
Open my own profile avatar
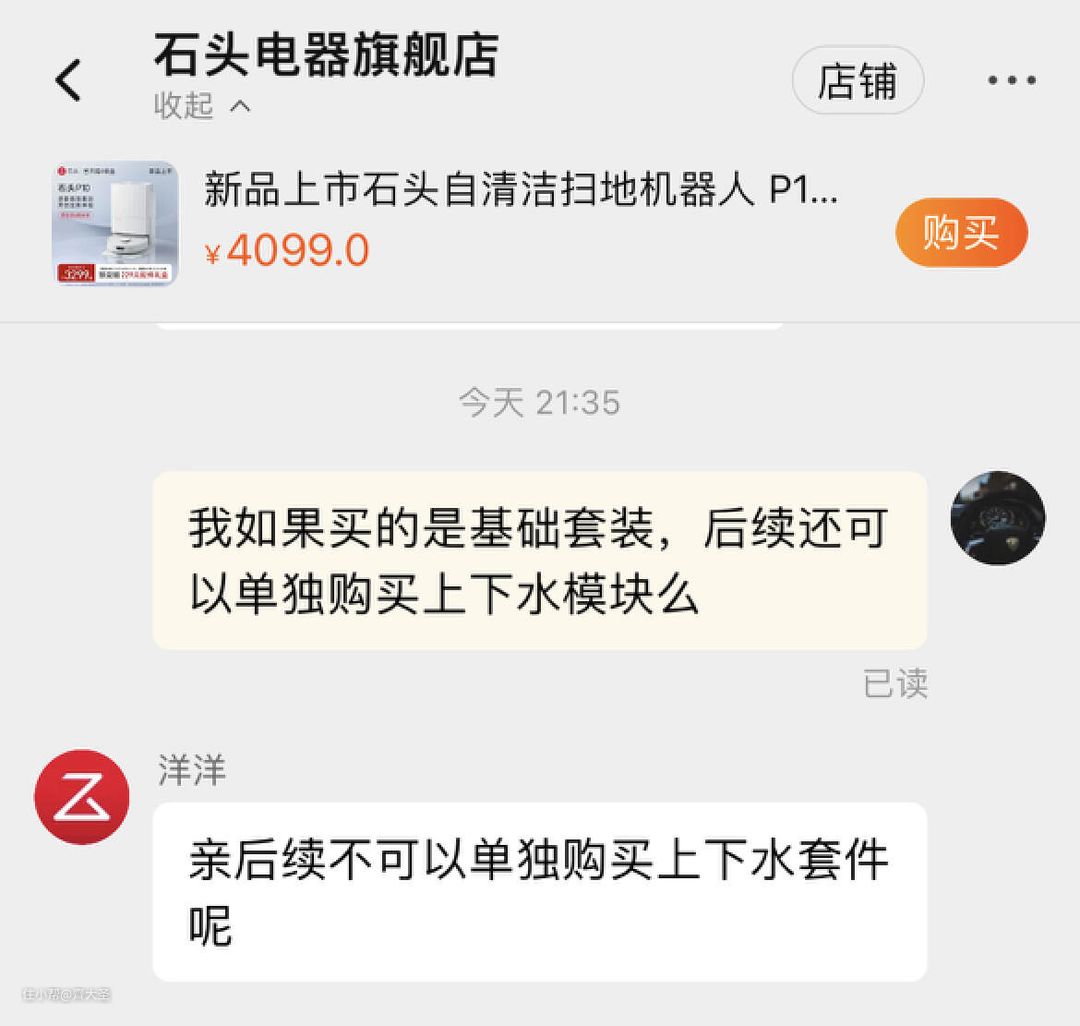[x=996, y=518]
